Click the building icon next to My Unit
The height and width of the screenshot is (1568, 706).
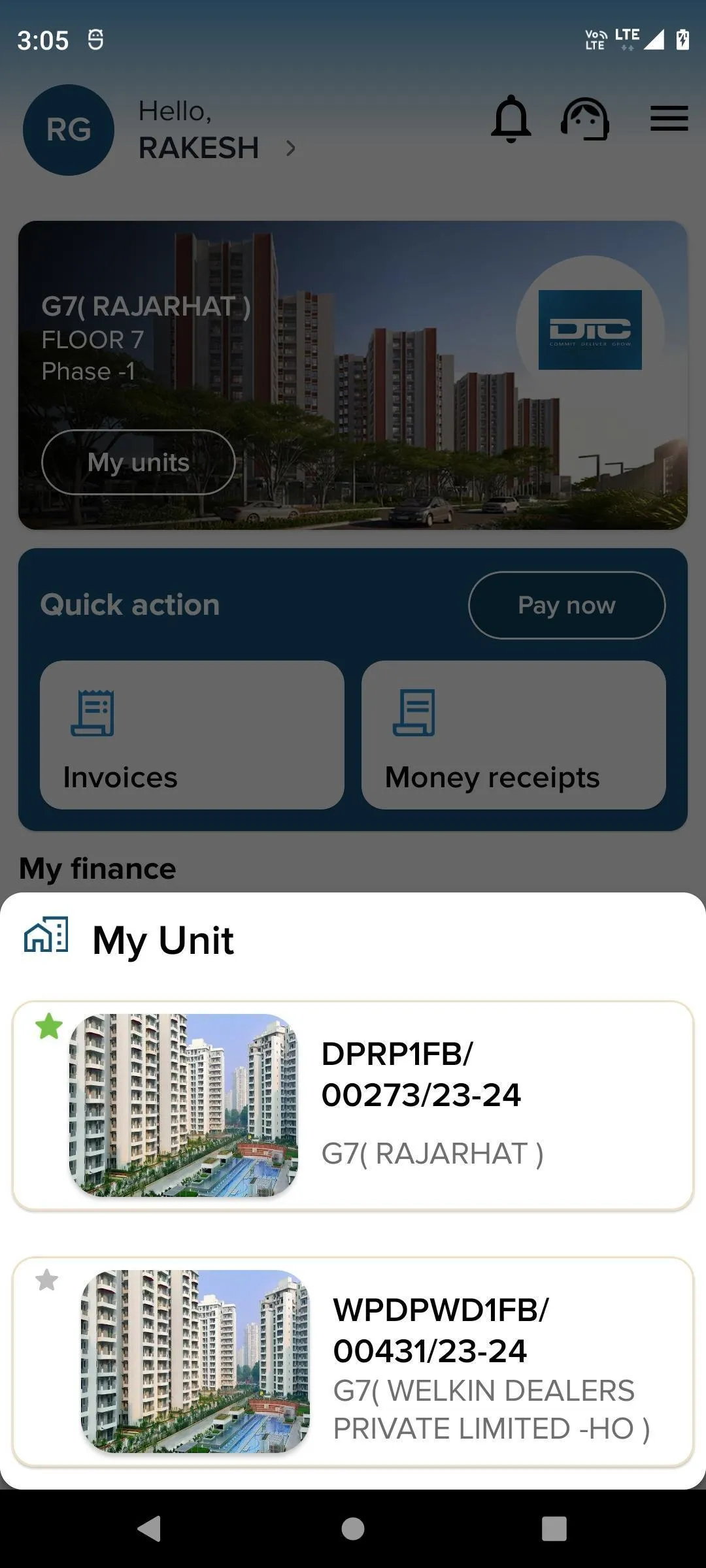[44, 941]
